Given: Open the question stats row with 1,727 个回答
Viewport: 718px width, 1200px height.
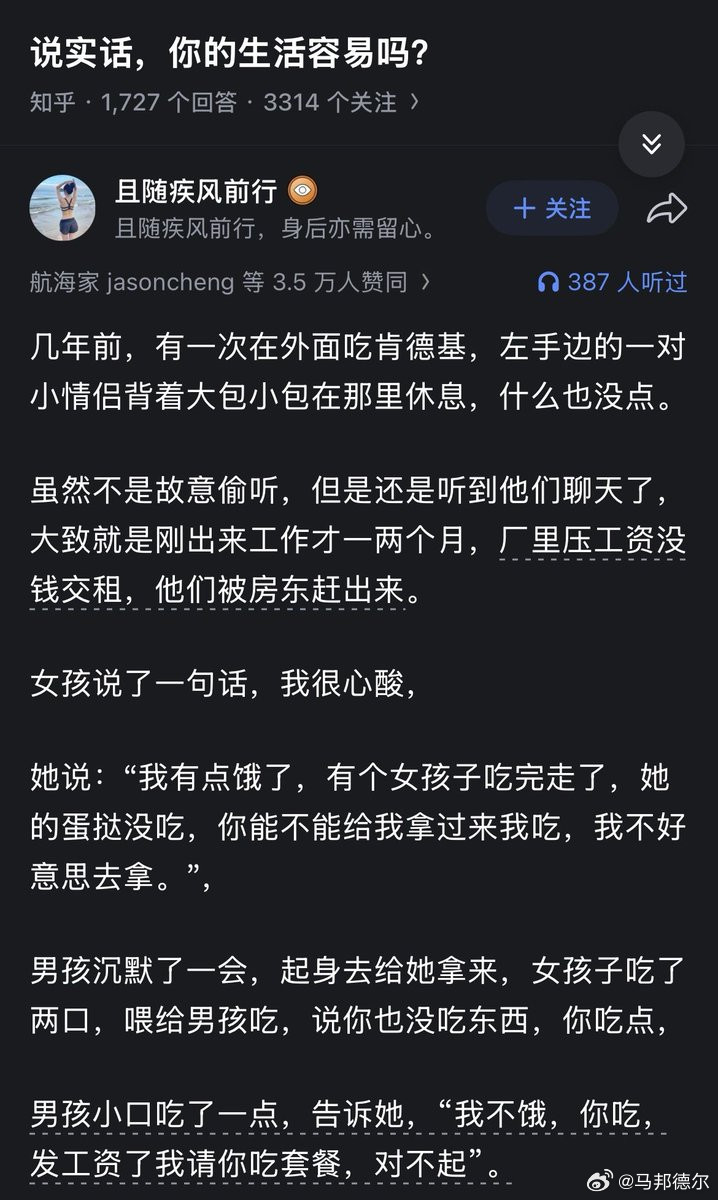Looking at the screenshot, I should pyautogui.click(x=224, y=102).
